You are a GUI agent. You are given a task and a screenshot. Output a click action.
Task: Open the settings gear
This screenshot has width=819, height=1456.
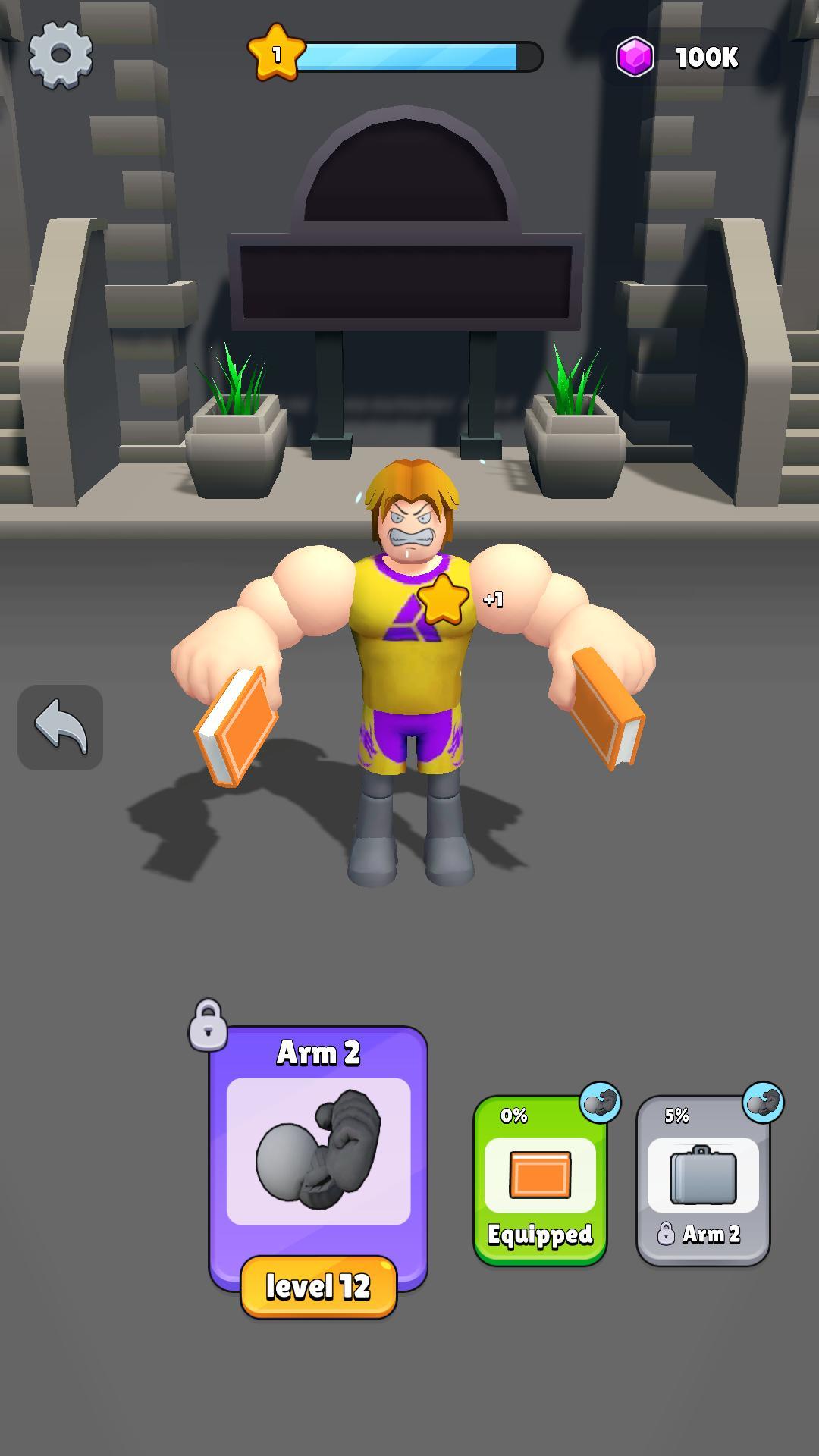point(61,55)
